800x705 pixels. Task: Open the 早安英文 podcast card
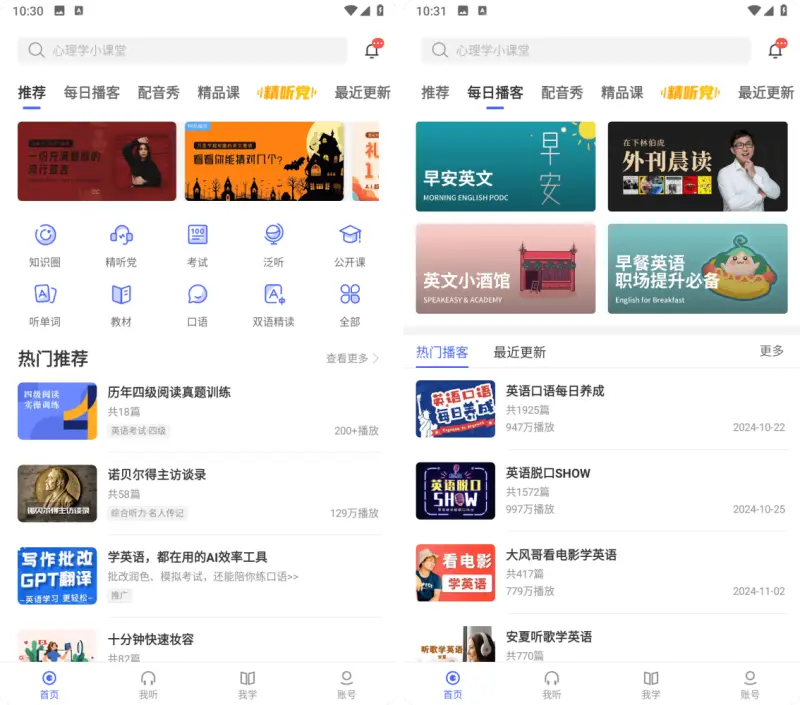(x=505, y=167)
